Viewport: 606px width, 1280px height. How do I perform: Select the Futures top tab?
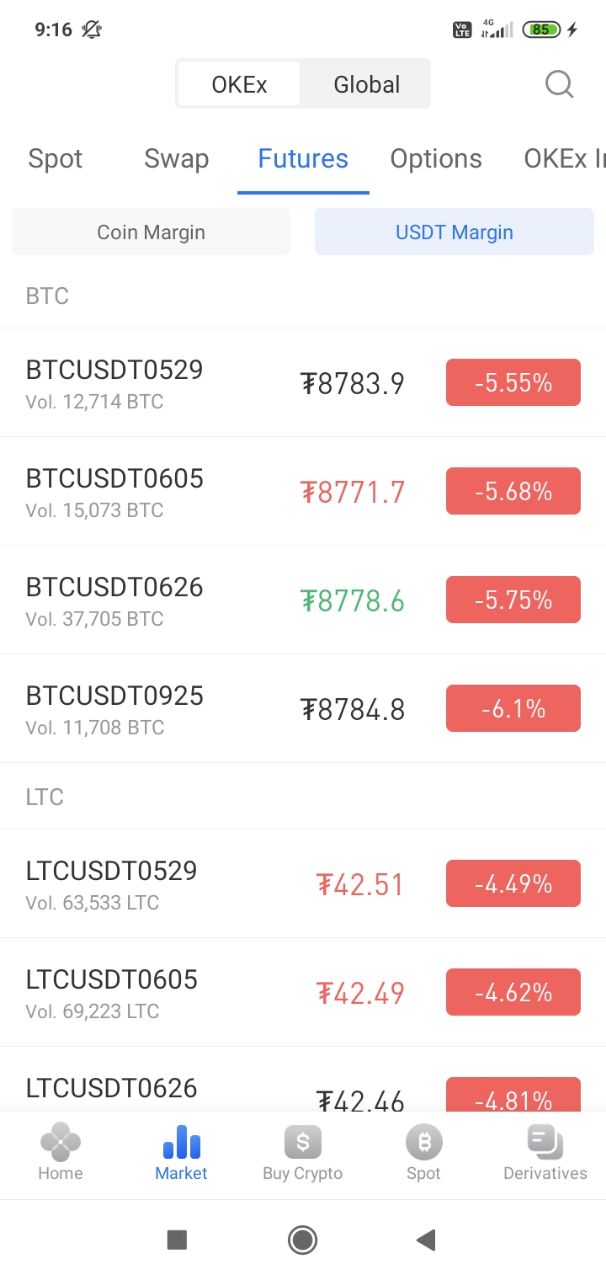pos(303,159)
